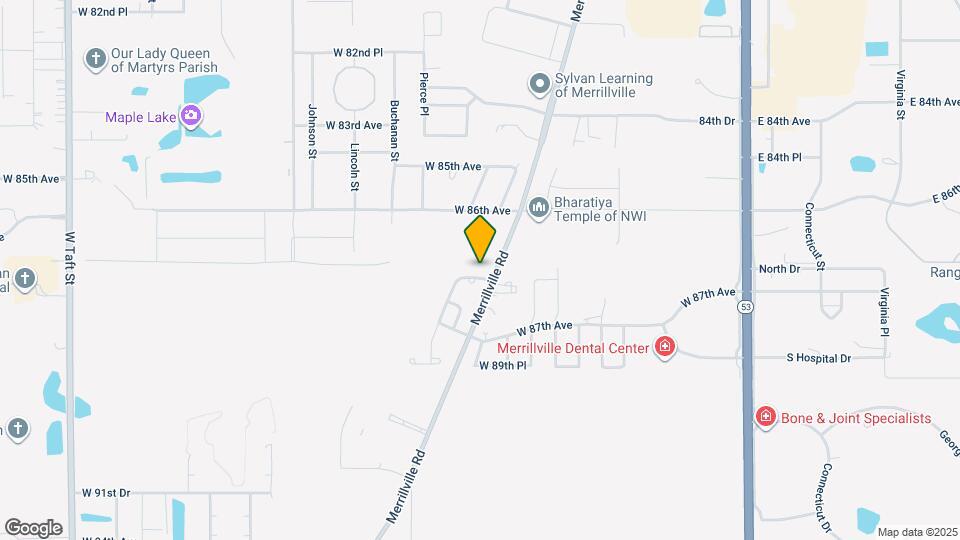
Task: Tap the orange location marker
Action: point(480,239)
